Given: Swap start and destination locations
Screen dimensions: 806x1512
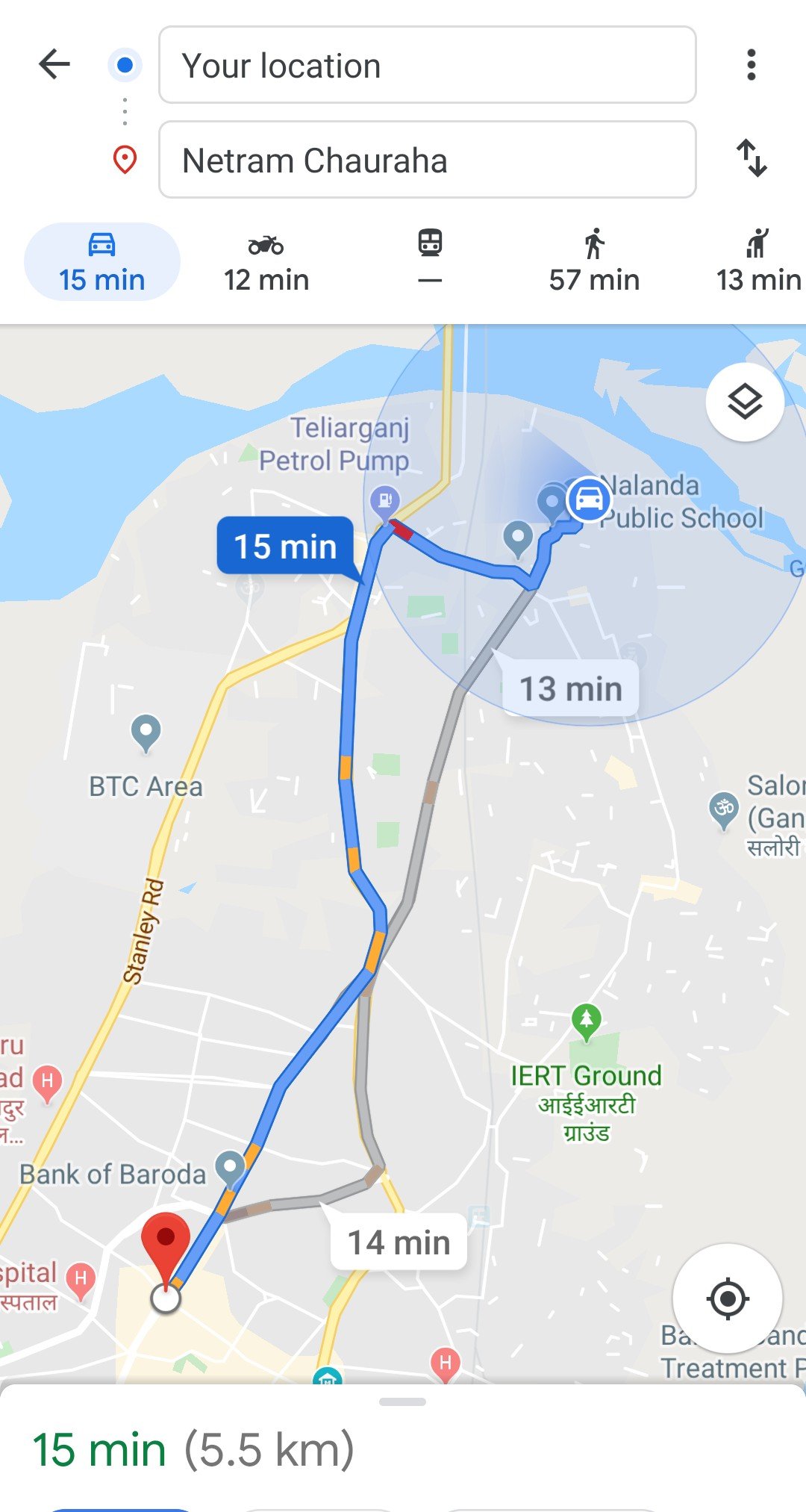Looking at the screenshot, I should 751,158.
